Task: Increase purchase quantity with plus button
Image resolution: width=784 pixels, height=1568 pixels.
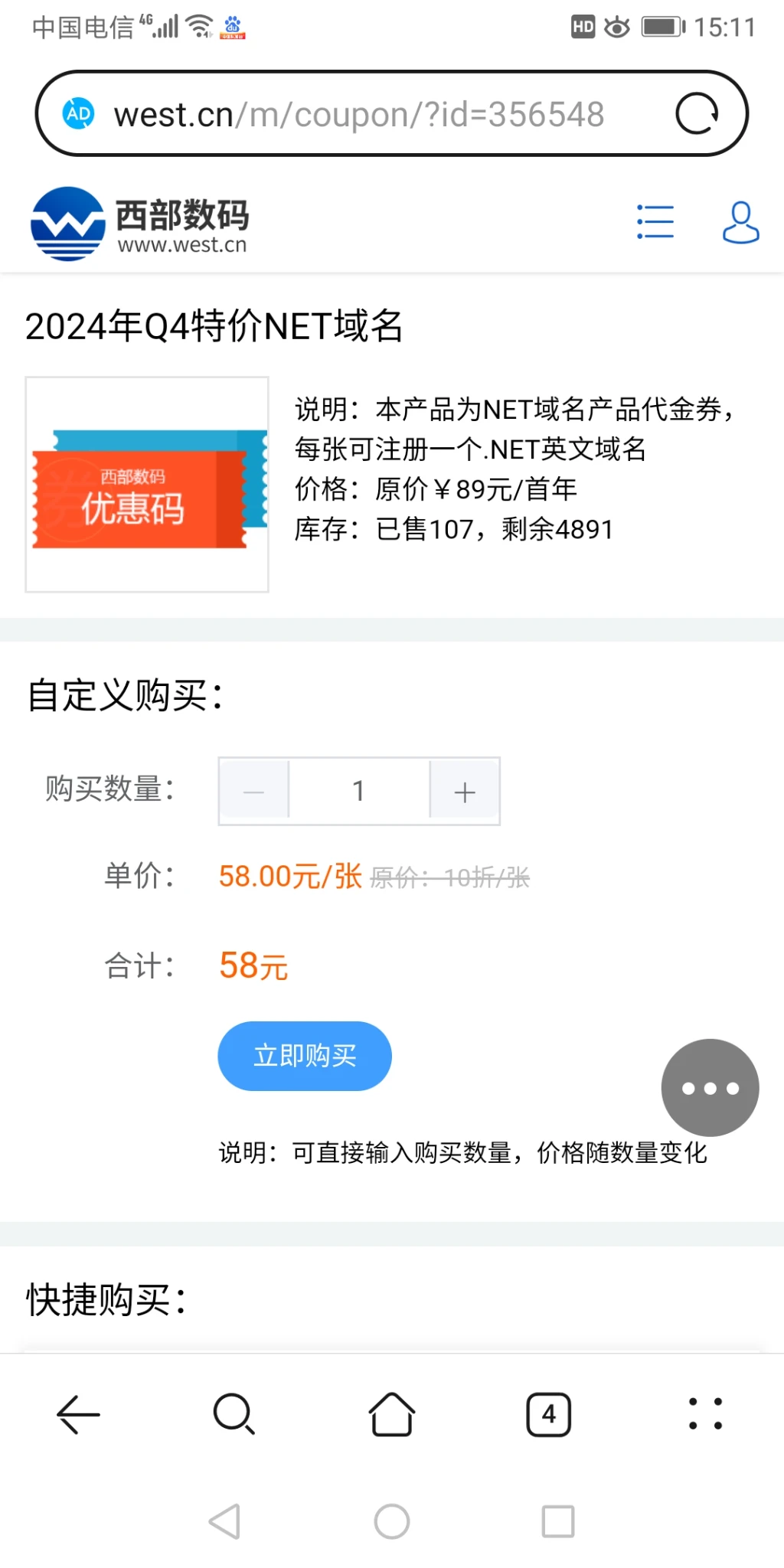Action: (465, 791)
